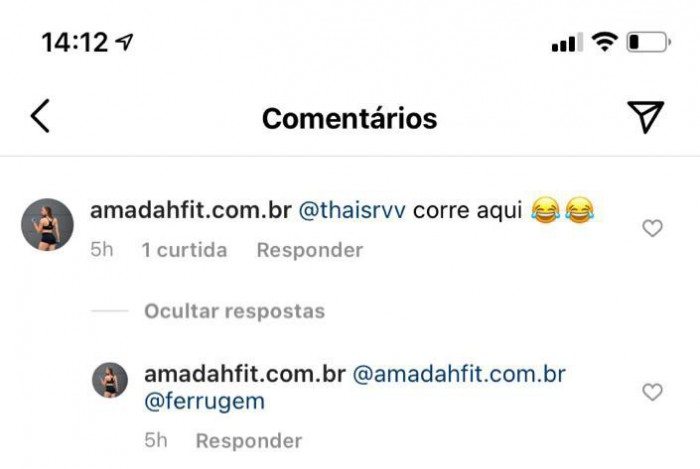The height and width of the screenshot is (469, 700).
Task: Reply to the "corre aqui" comment
Action: (x=309, y=250)
